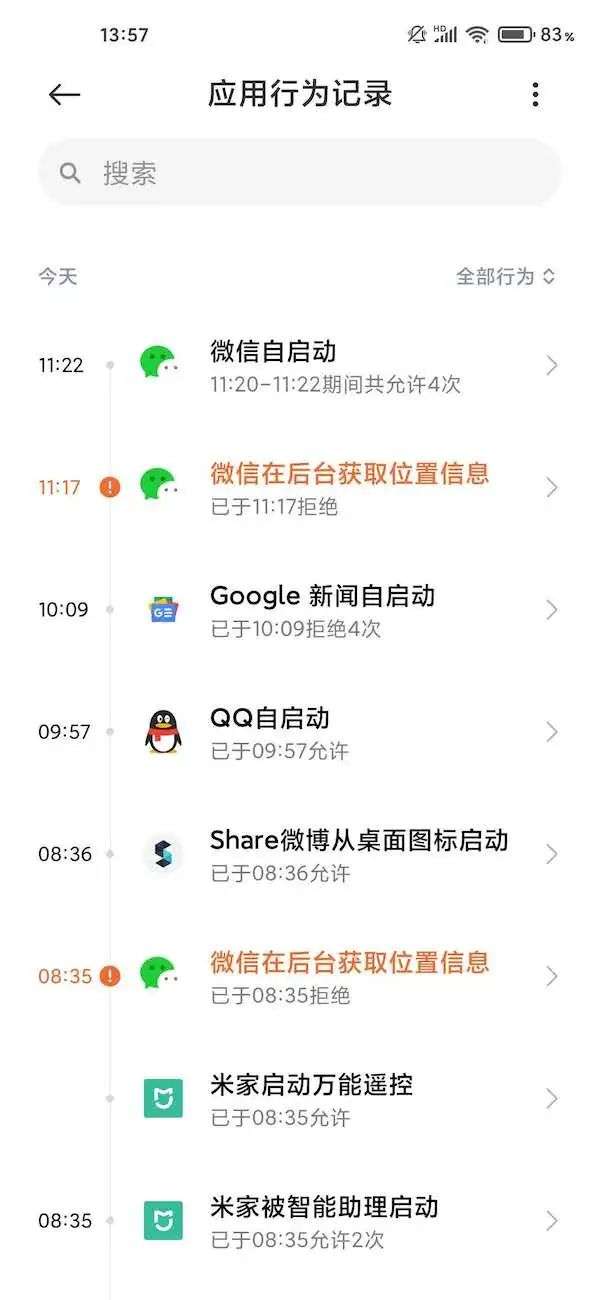Viewport: 600px width, 1300px height.
Task: Open the three-dot overflow menu
Action: [x=535, y=95]
